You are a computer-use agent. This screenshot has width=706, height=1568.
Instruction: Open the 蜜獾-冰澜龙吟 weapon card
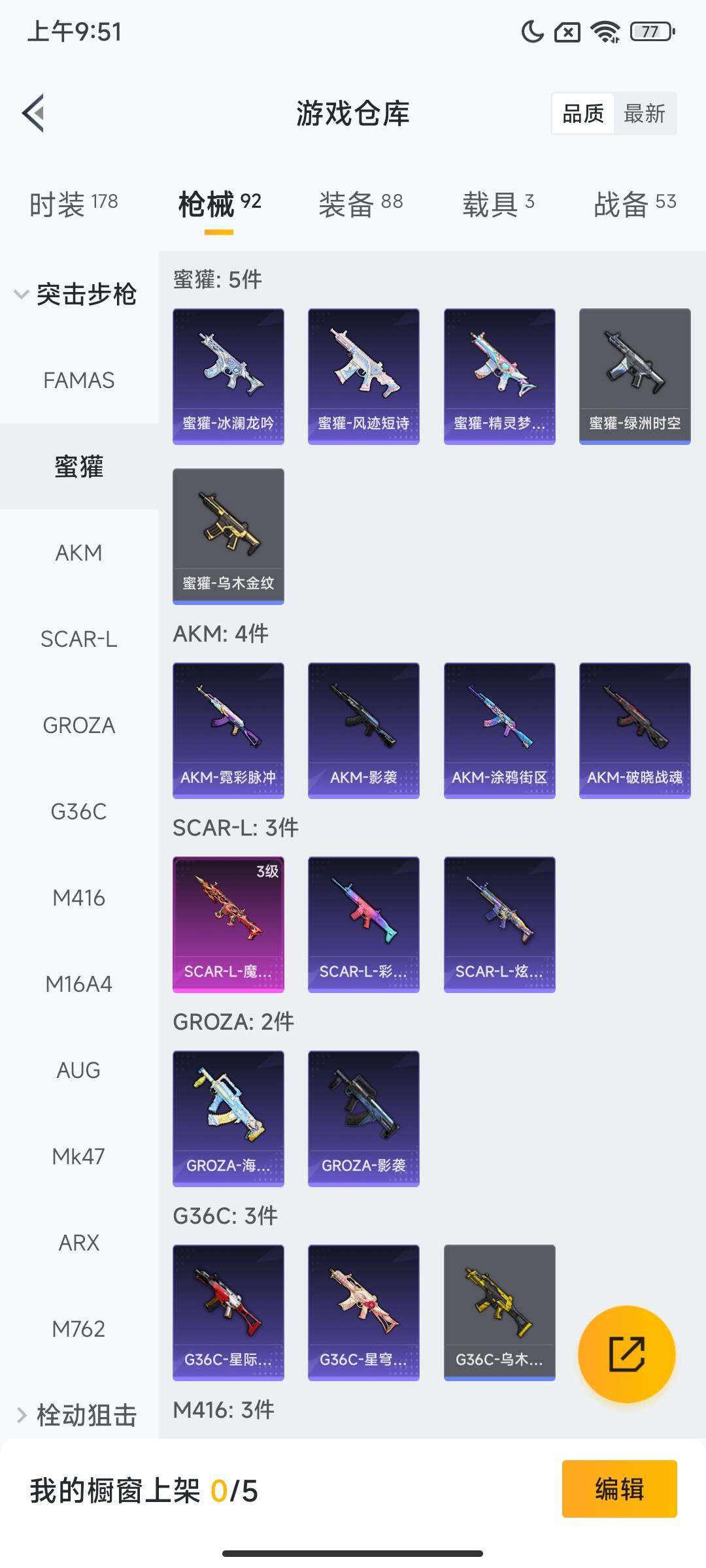228,376
